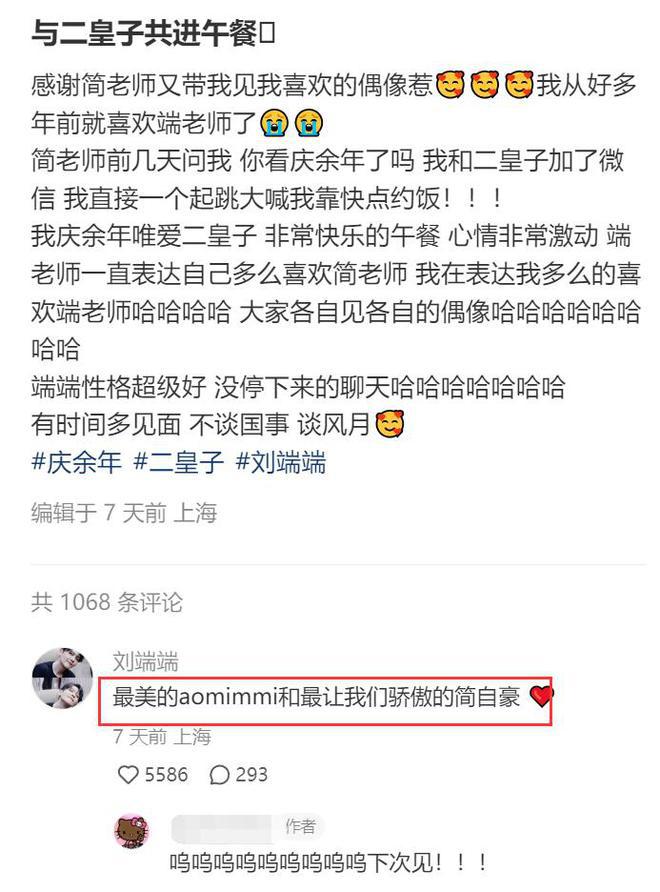The height and width of the screenshot is (892, 660).
Task: Like 刘端端's comment with 5586 likes
Action: (x=128, y=775)
